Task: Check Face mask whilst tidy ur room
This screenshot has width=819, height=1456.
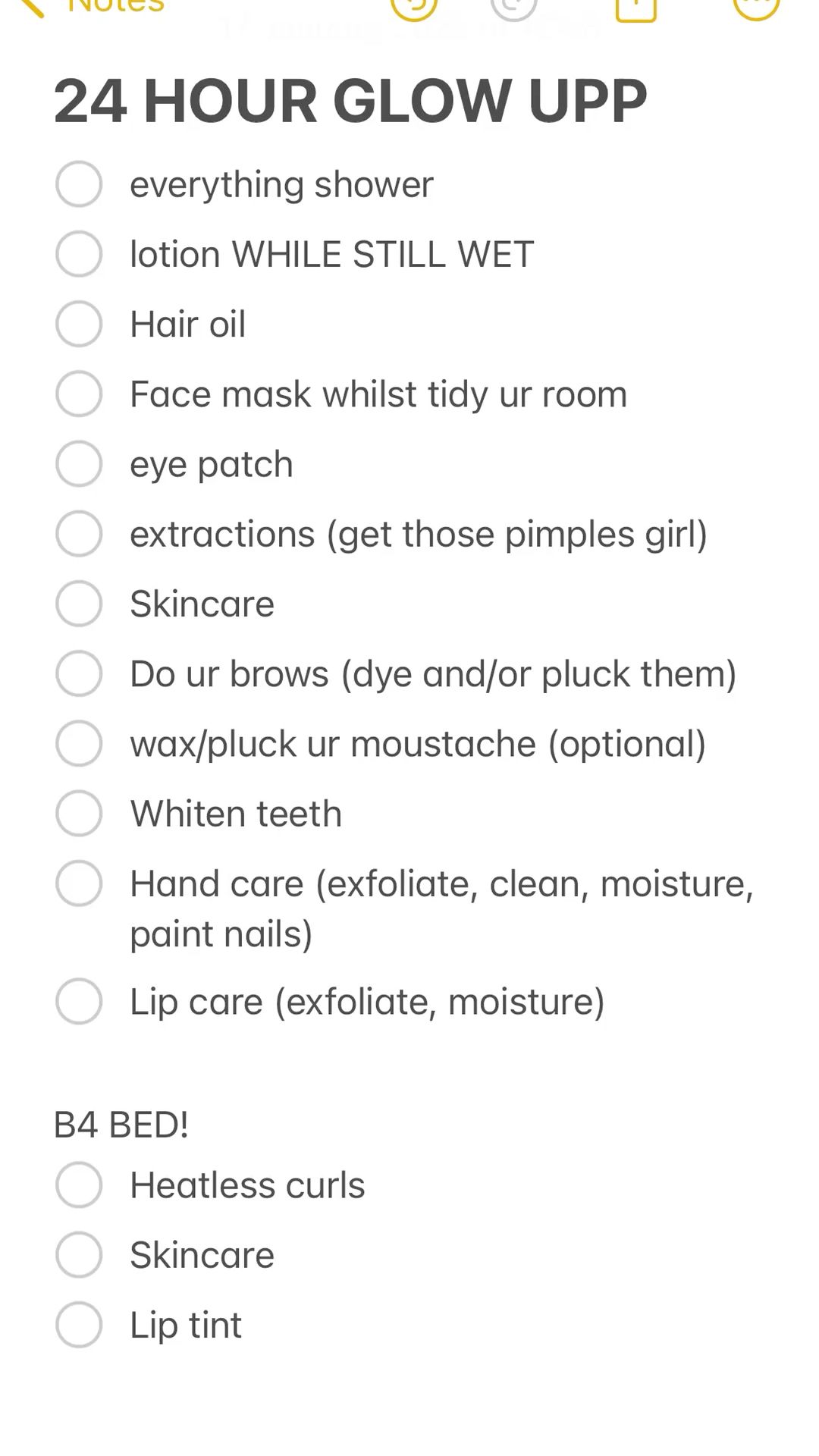Action: pyautogui.click(x=79, y=394)
